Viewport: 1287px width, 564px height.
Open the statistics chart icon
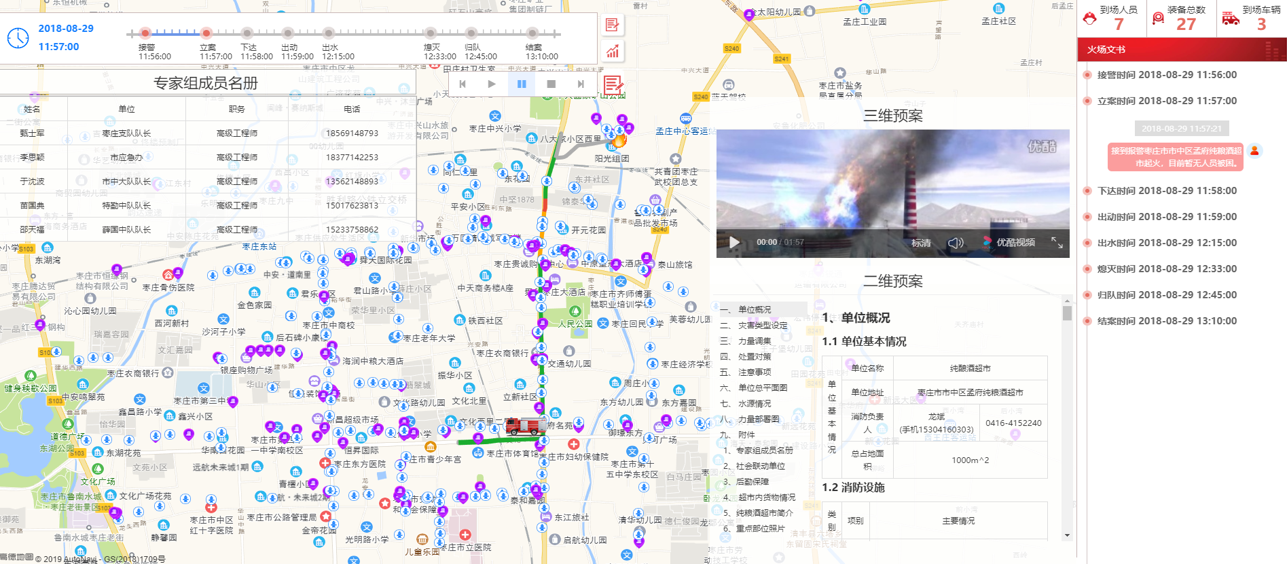[612, 52]
